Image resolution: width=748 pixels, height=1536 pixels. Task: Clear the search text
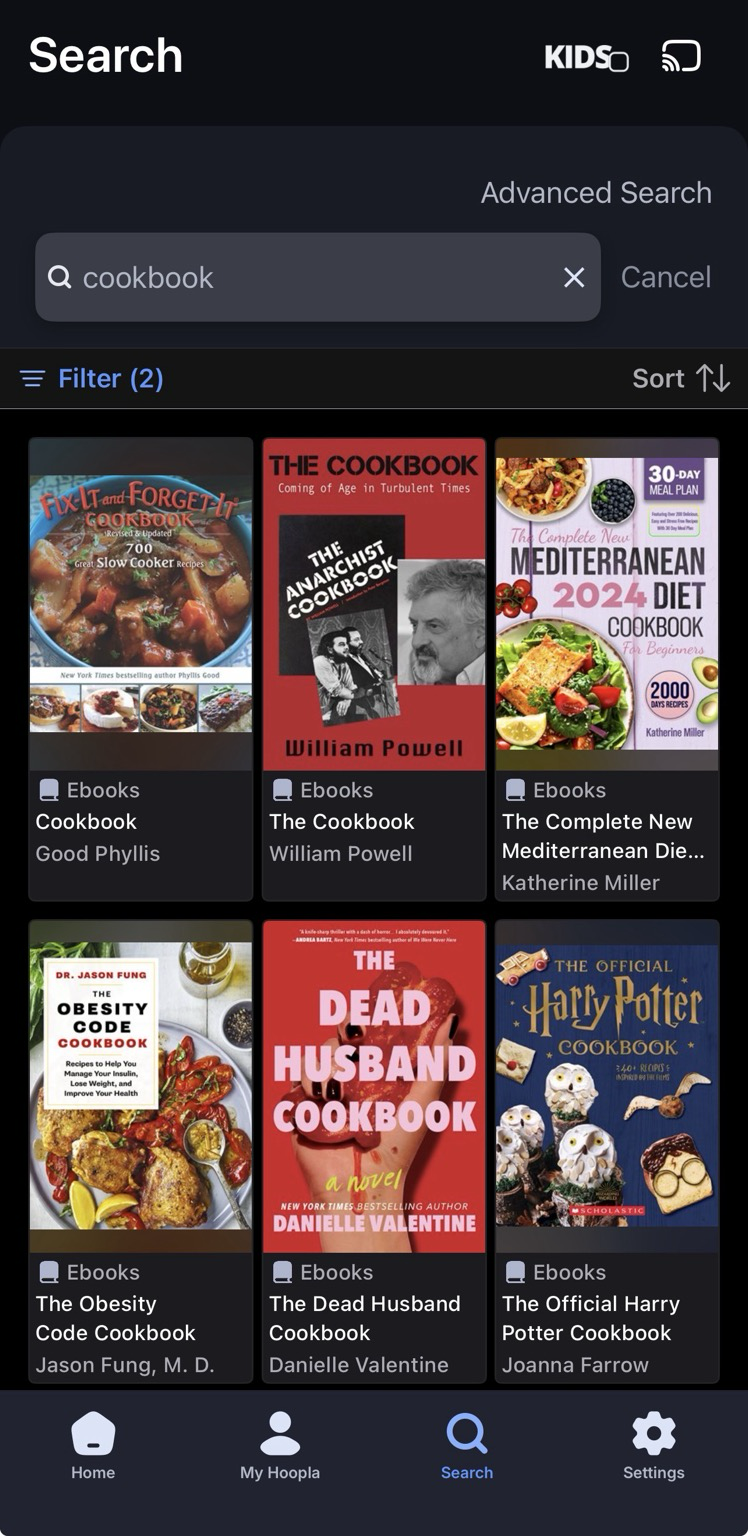click(x=574, y=277)
